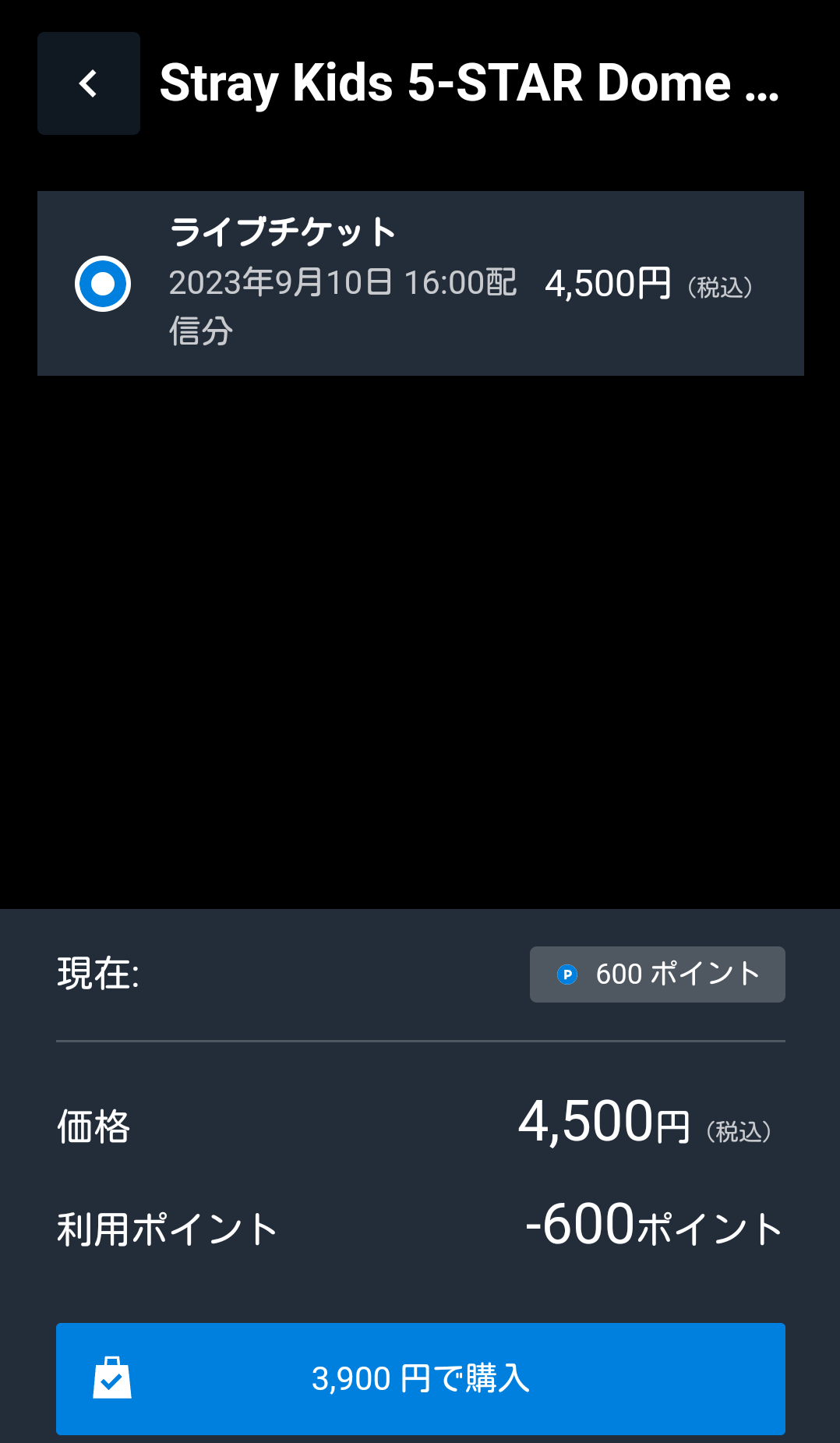Purchase with the 3,900 円で購入 button
840x1443 pixels.
tap(421, 1378)
